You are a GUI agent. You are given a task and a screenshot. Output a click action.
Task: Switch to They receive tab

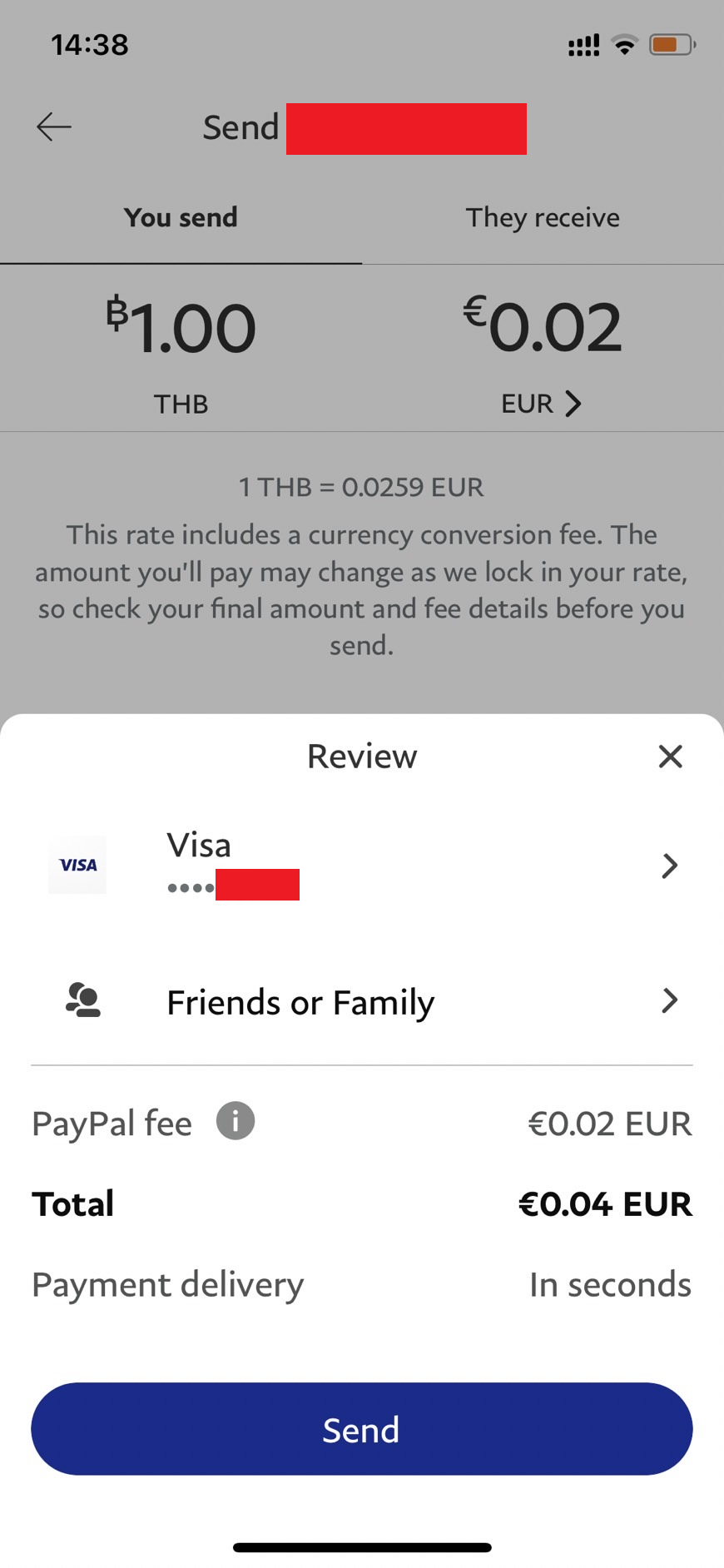[x=543, y=218]
